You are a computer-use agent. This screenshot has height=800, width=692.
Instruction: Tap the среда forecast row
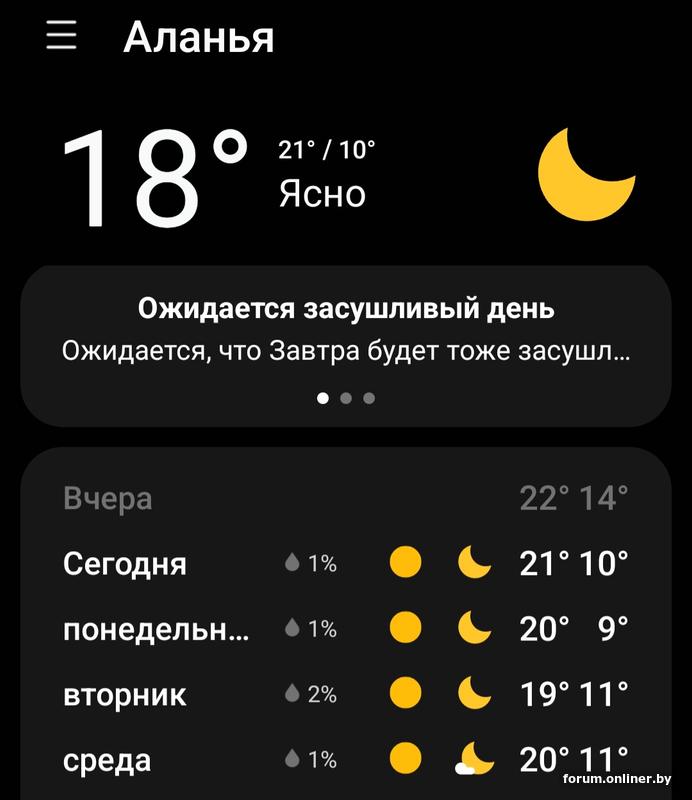point(345,759)
